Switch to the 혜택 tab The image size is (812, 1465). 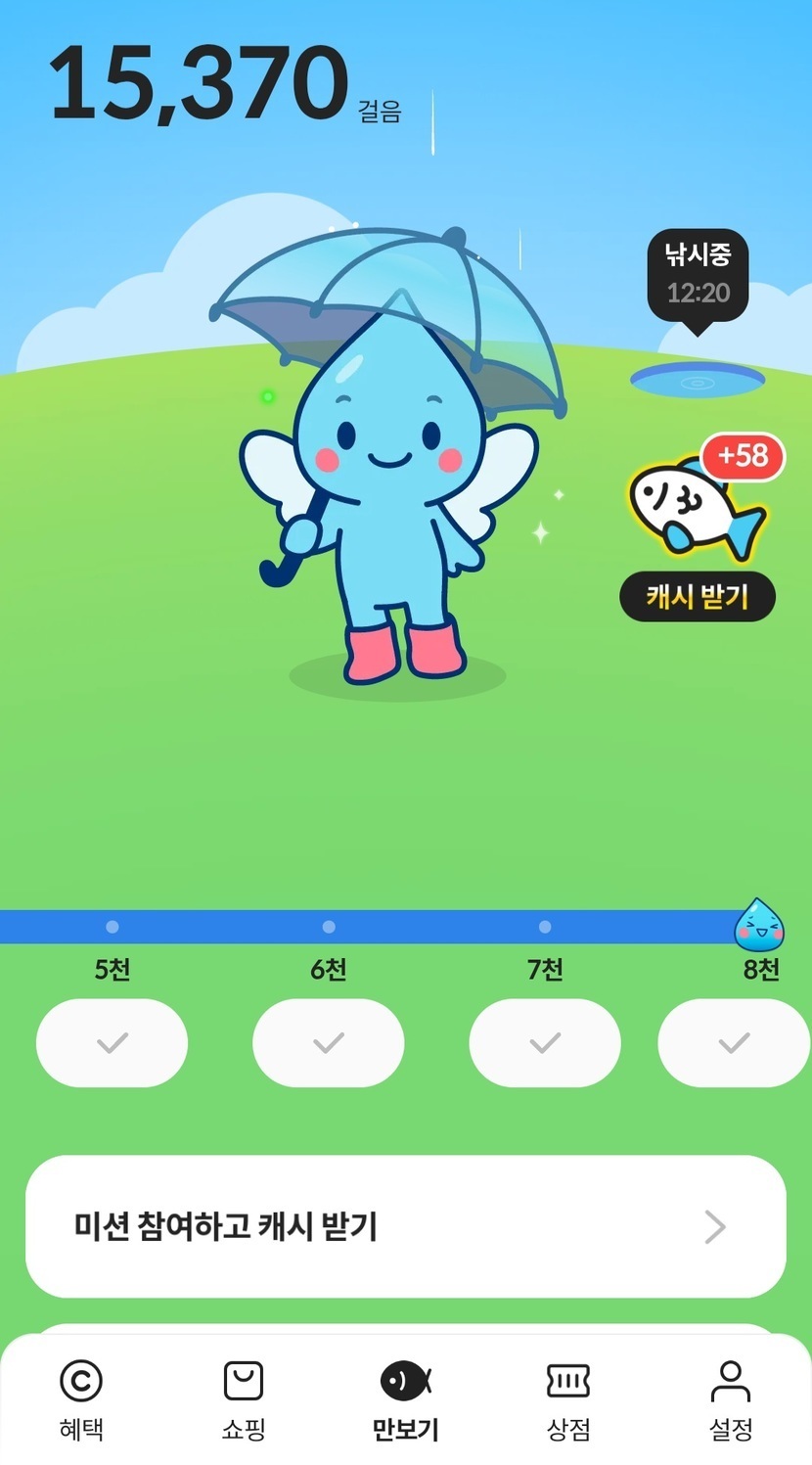click(81, 1399)
